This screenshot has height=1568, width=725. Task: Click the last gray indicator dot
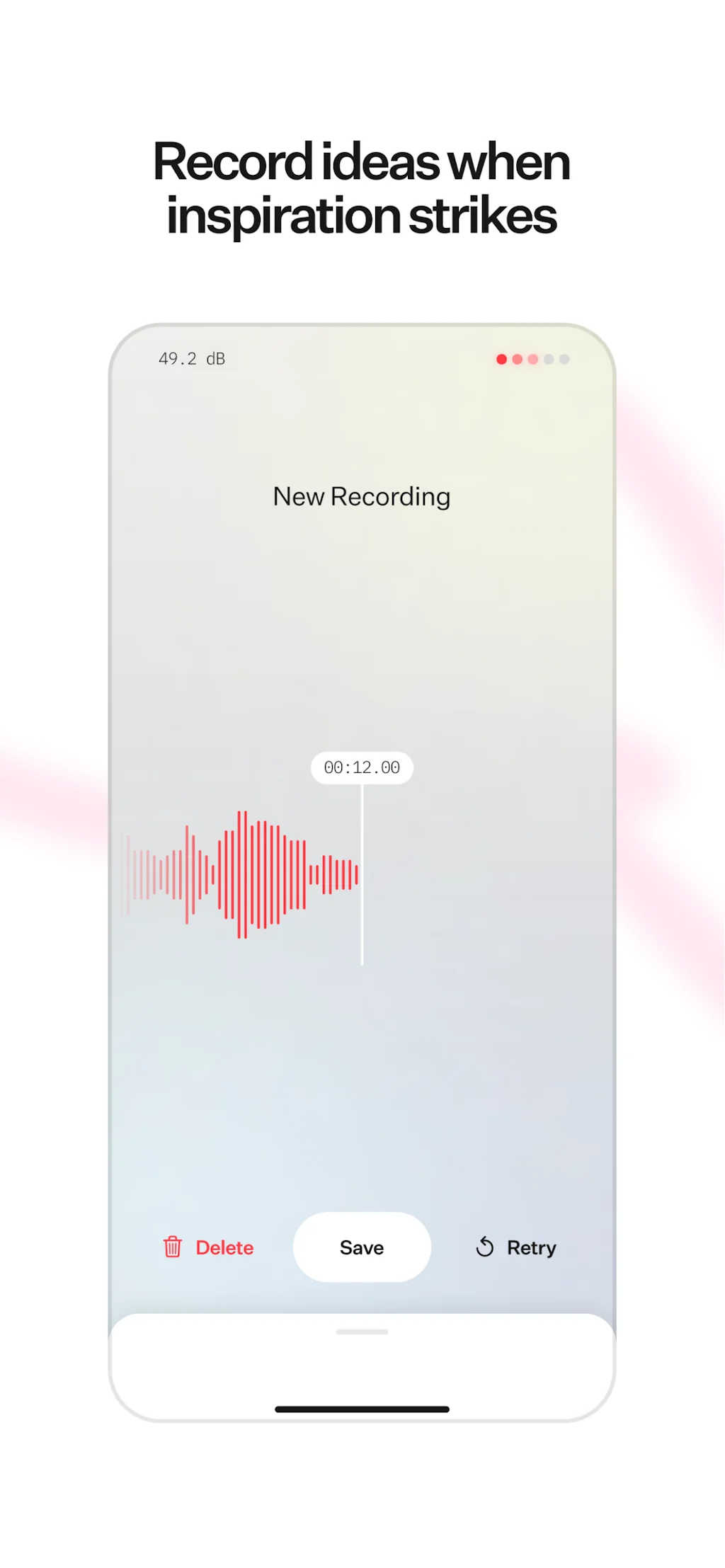(x=564, y=359)
